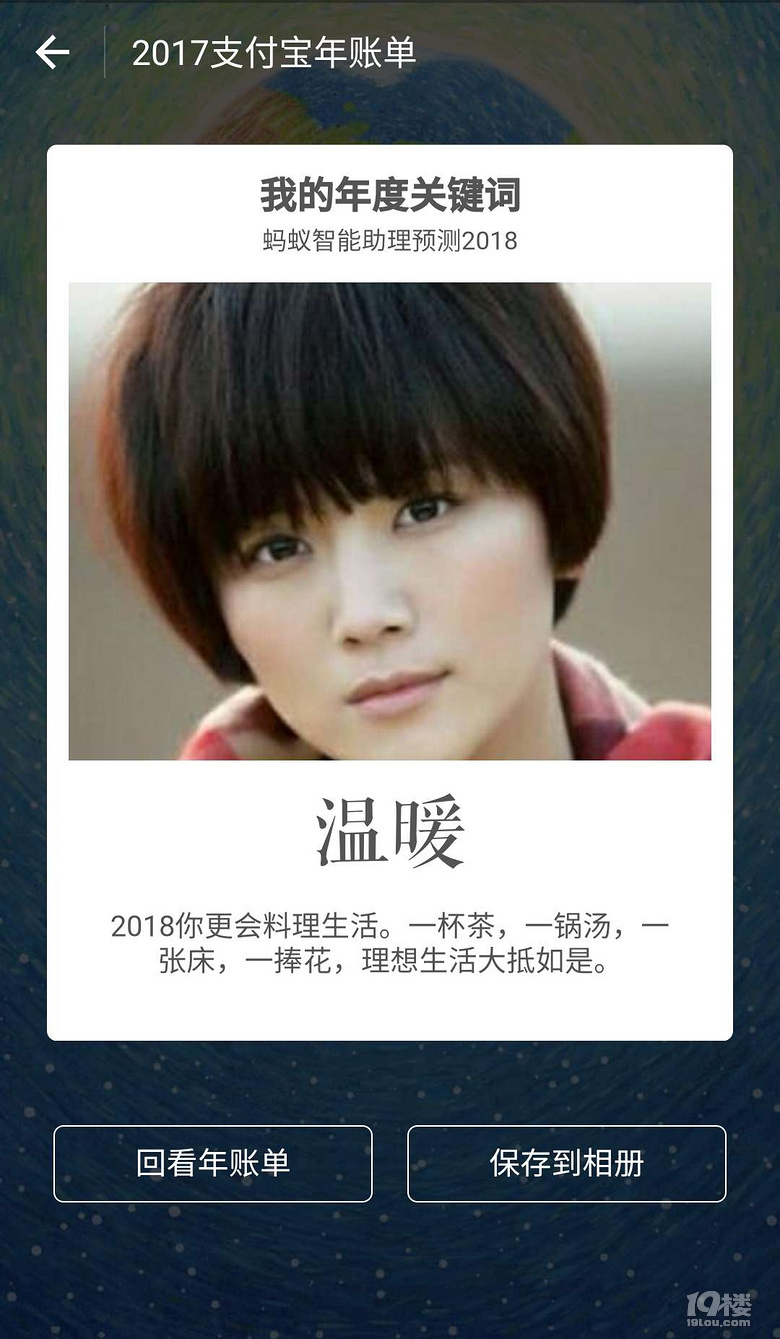This screenshot has height=1339, width=780.
Task: Go back using the top-left arrow
Action: point(52,52)
